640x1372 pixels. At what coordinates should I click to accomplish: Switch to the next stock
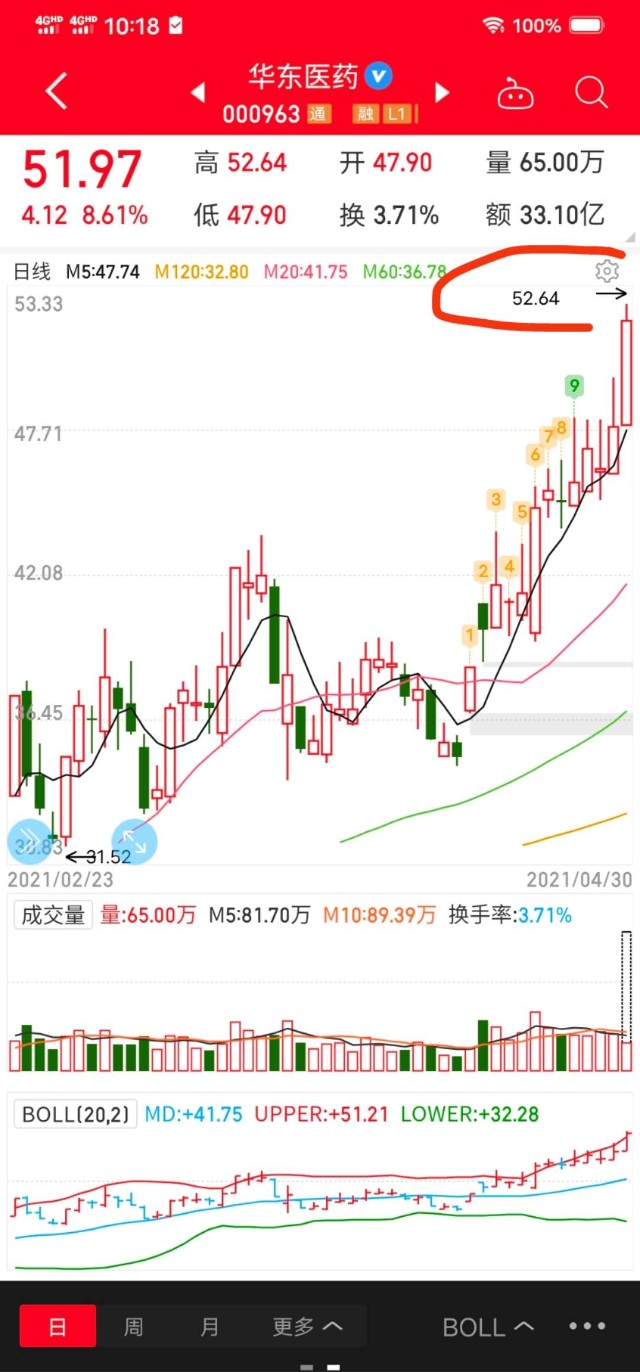tap(442, 93)
